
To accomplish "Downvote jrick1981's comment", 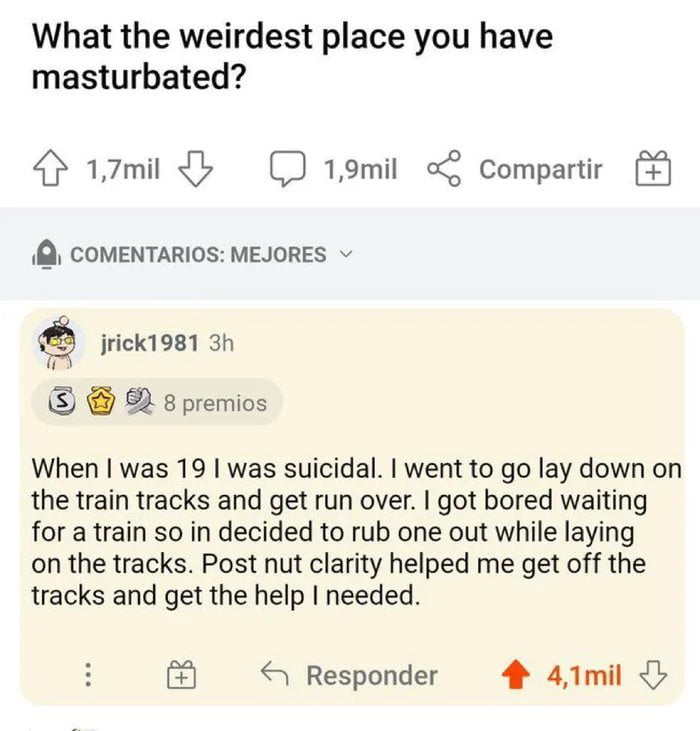I will pyautogui.click(x=653, y=676).
